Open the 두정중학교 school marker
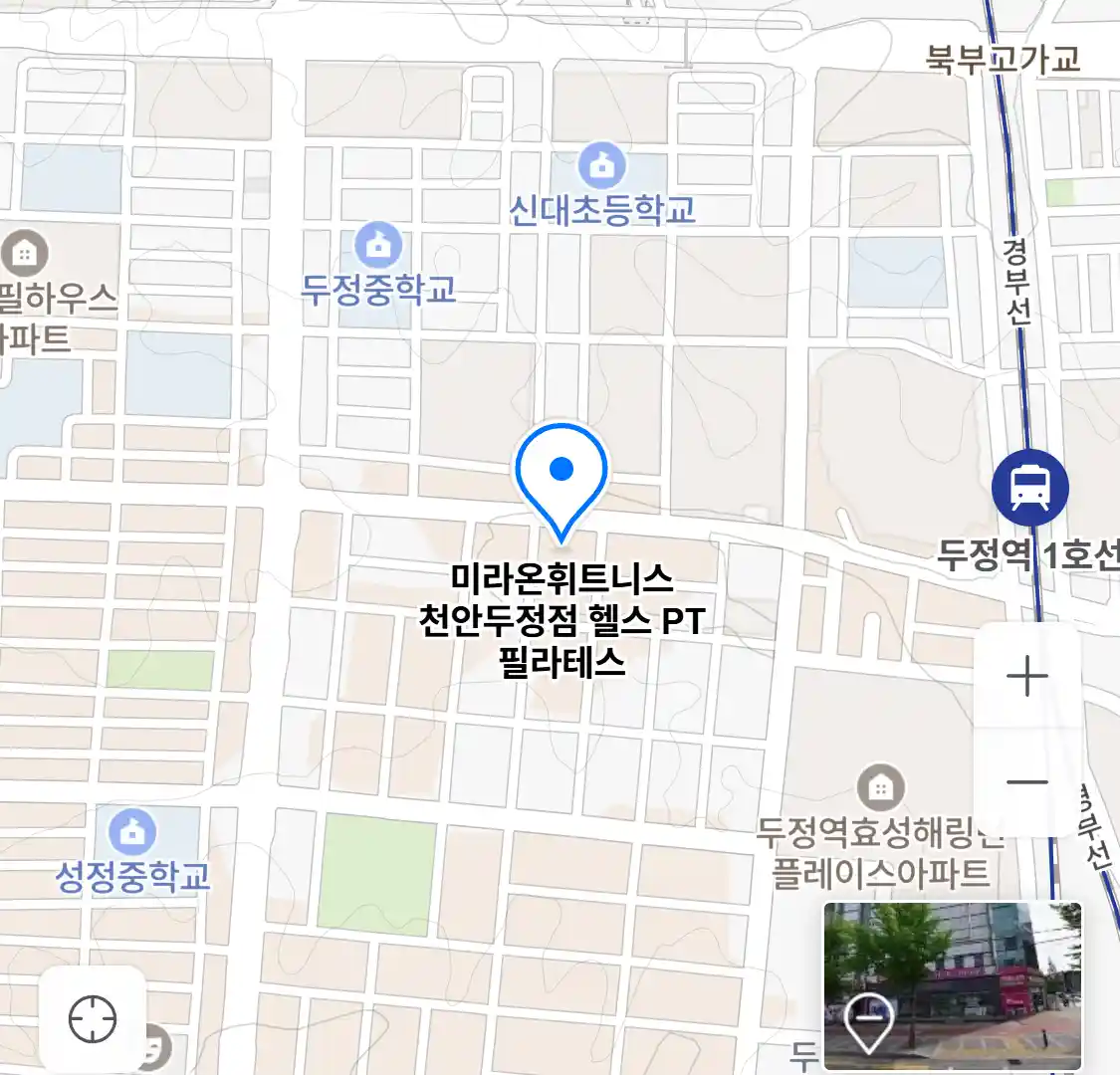This screenshot has height=1075, width=1120. (x=378, y=245)
